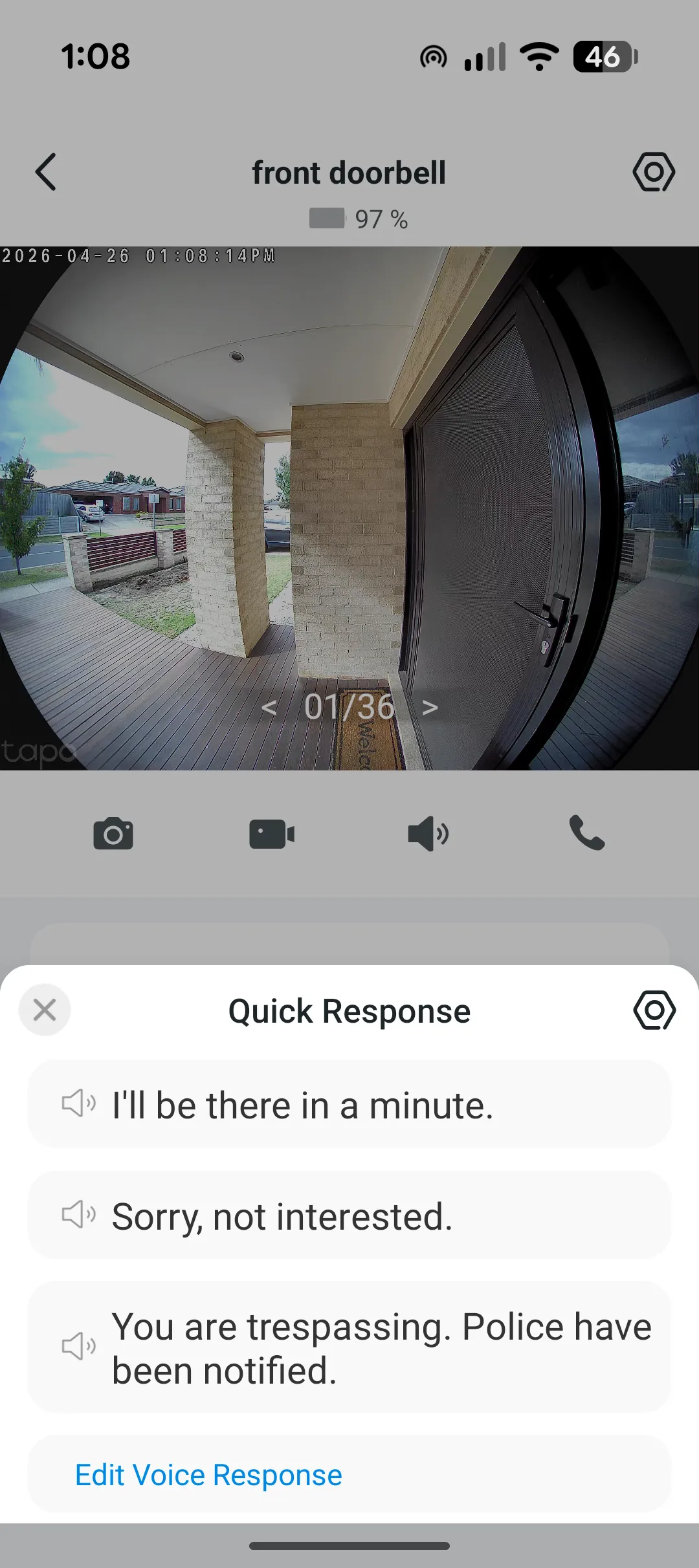Open Quick Response settings gear
699x1568 pixels.
click(x=654, y=1010)
